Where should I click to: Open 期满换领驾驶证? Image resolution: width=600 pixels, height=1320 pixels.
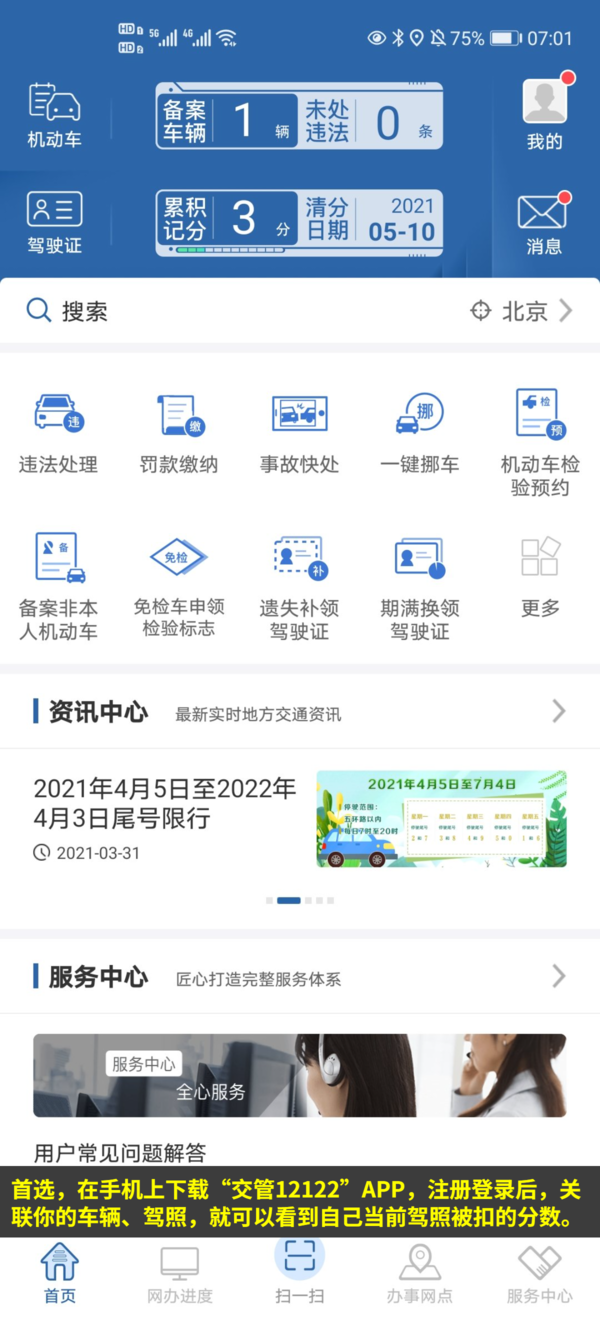[420, 587]
